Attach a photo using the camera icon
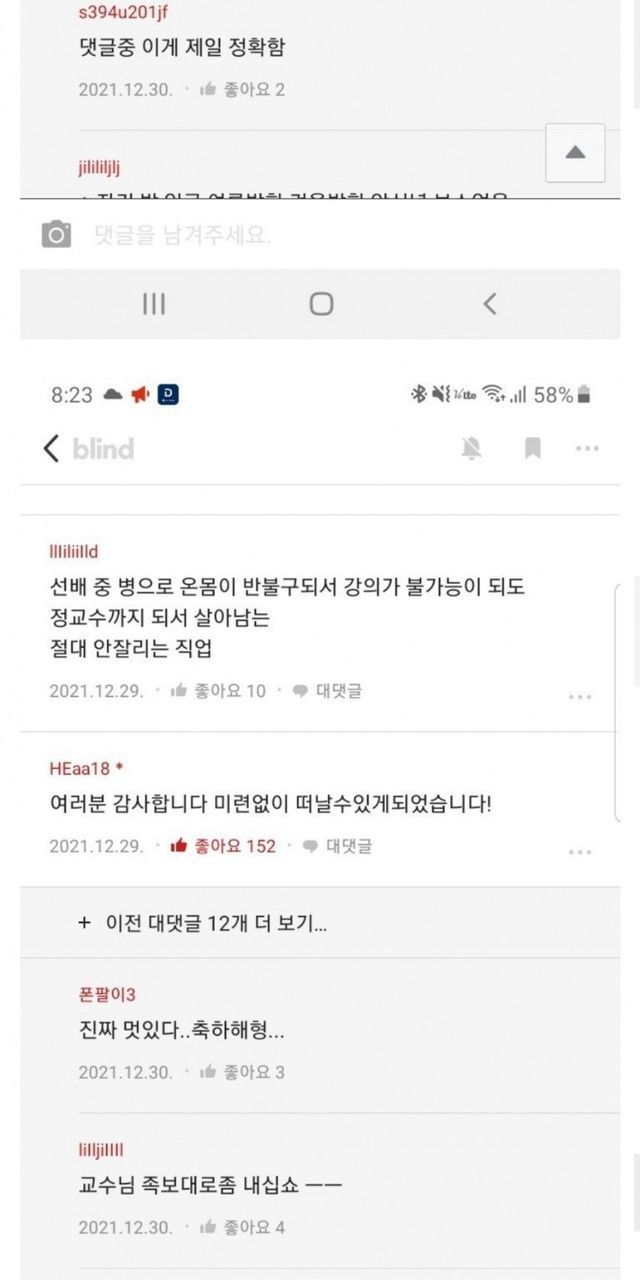The image size is (640, 1280). click(x=56, y=235)
